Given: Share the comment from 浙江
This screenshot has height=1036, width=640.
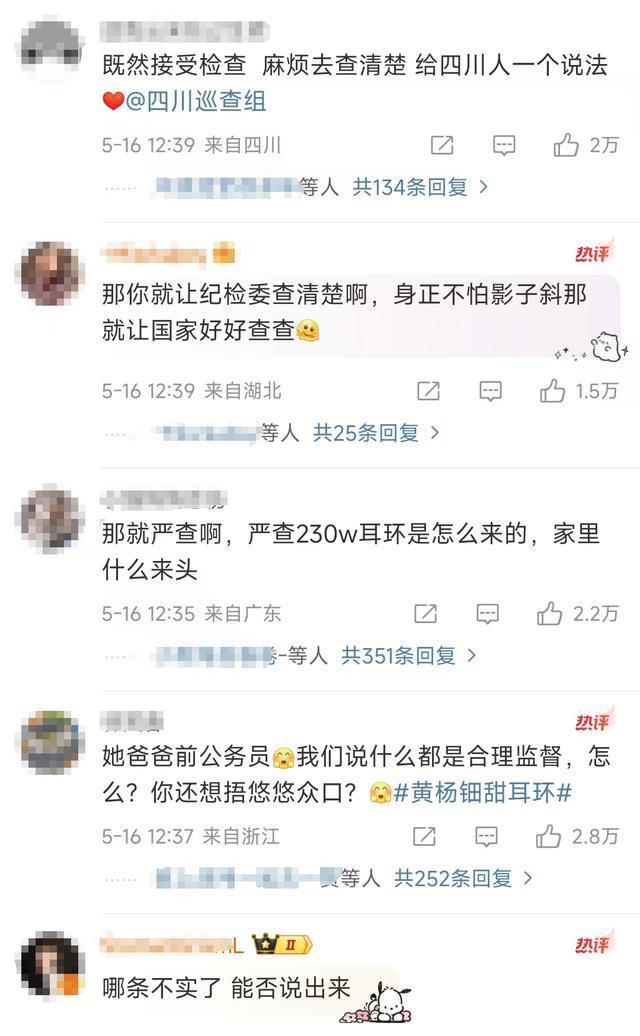Looking at the screenshot, I should point(425,836).
